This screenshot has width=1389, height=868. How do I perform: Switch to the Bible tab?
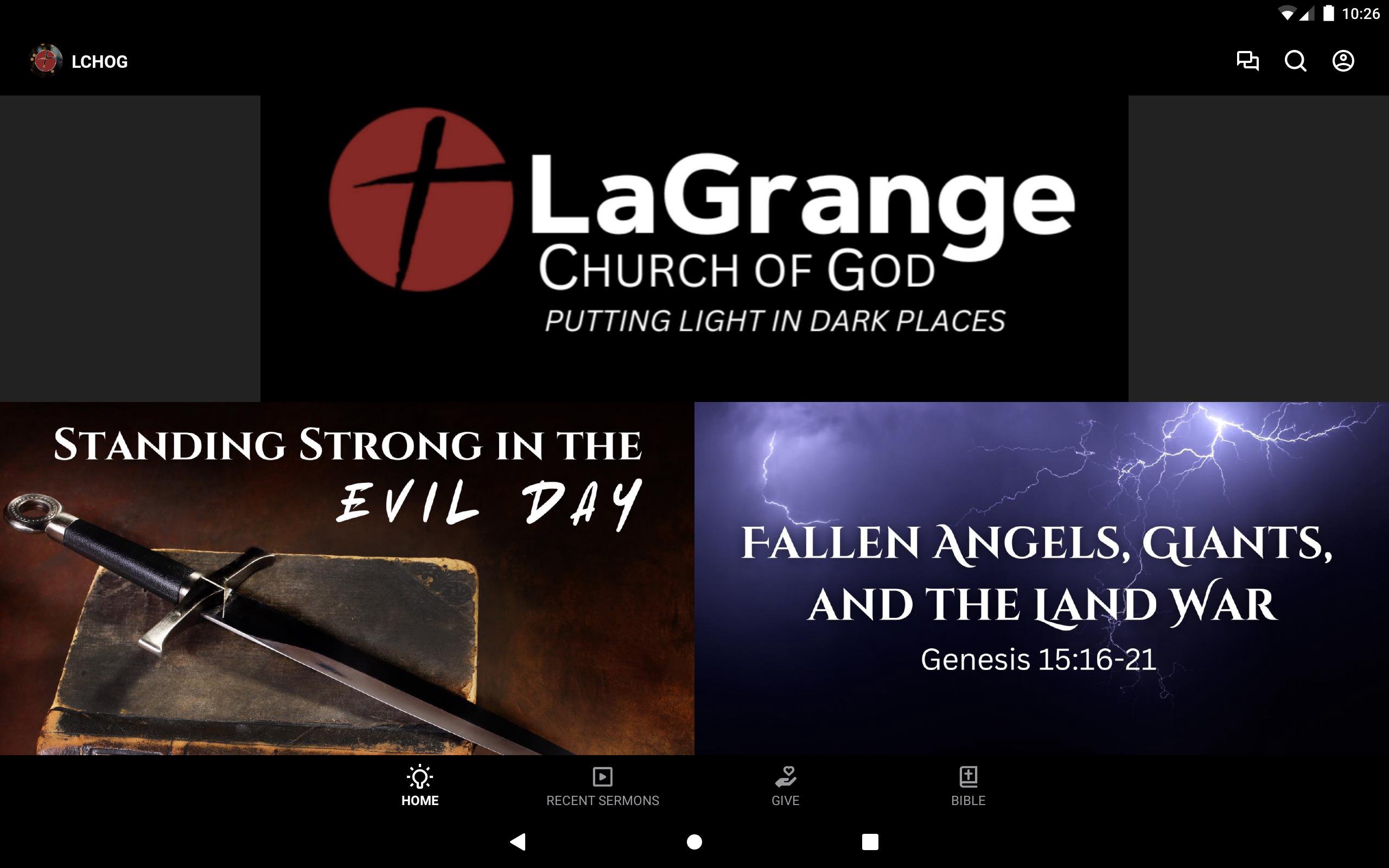click(x=968, y=786)
